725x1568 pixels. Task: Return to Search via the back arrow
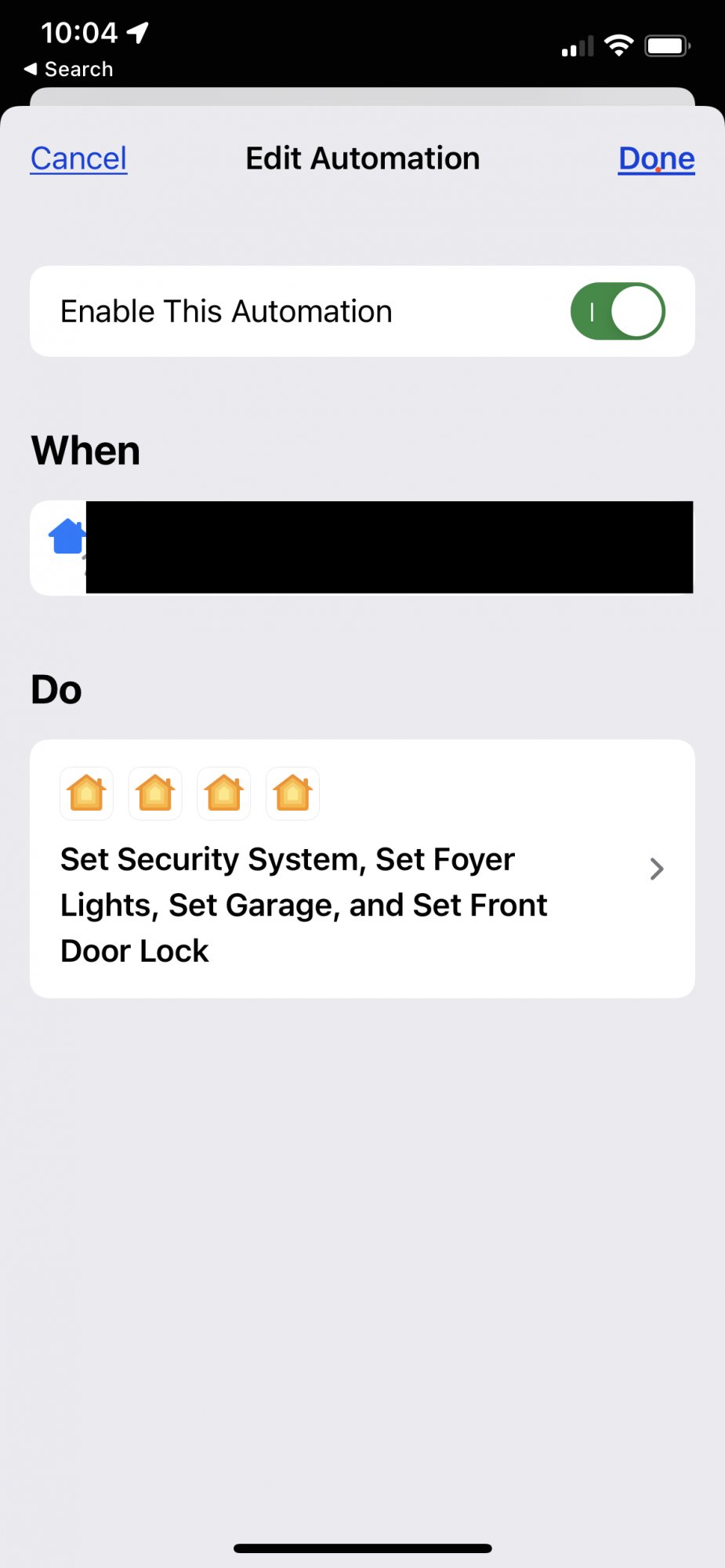pos(68,69)
